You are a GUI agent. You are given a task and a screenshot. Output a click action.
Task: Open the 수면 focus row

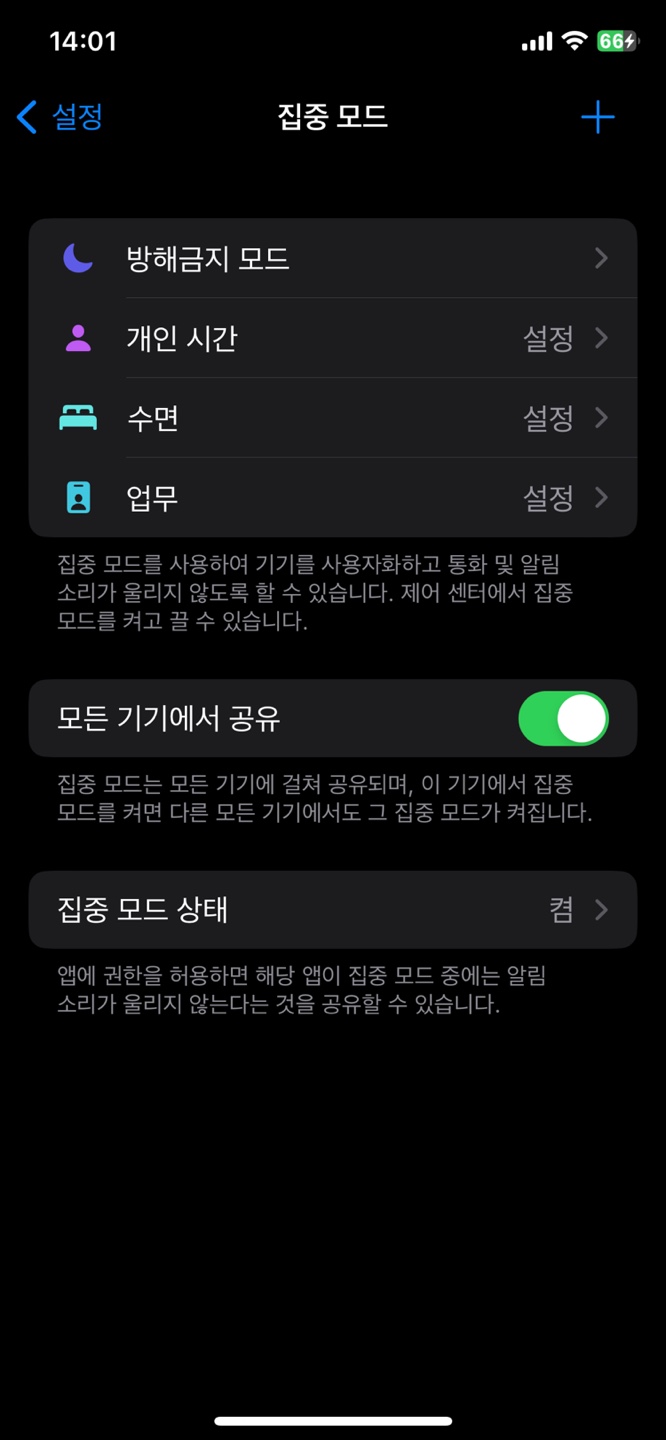click(332, 418)
